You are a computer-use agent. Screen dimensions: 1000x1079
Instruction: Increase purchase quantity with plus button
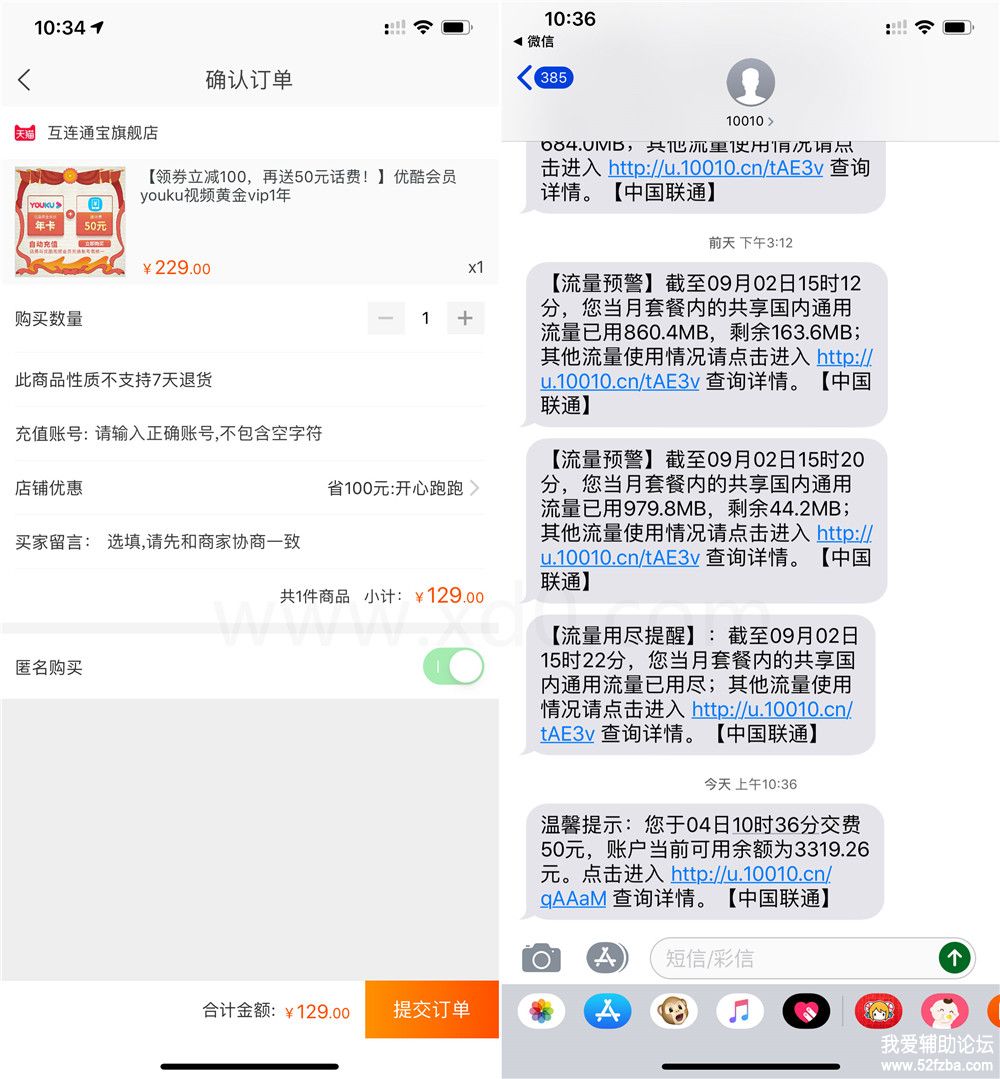(465, 319)
